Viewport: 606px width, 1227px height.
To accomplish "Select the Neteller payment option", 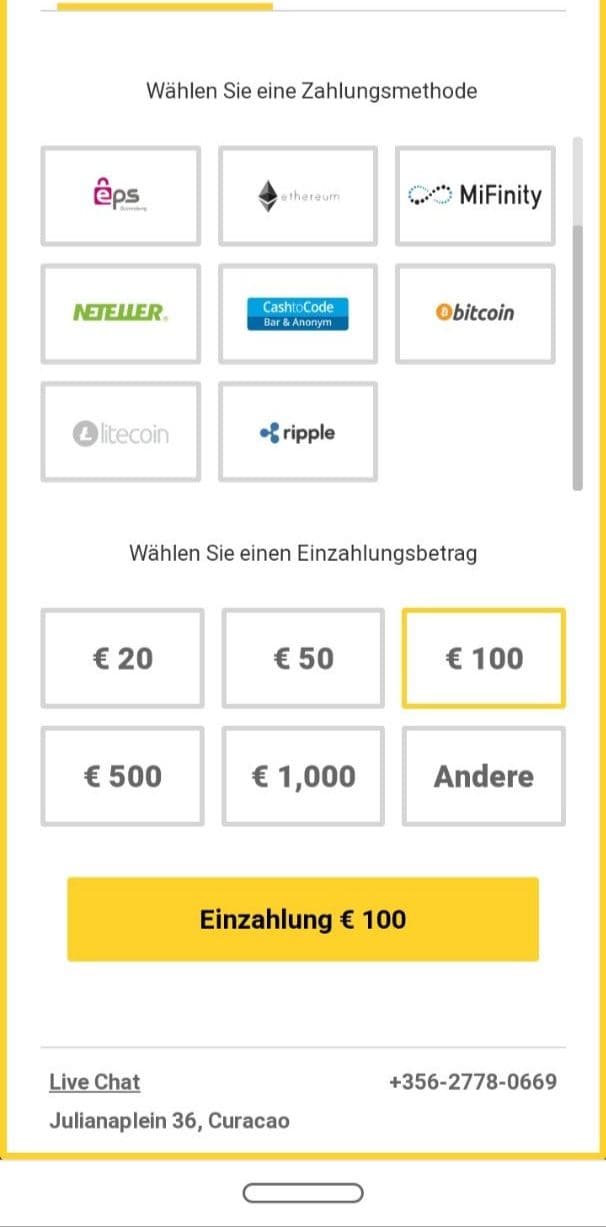I will (120, 314).
